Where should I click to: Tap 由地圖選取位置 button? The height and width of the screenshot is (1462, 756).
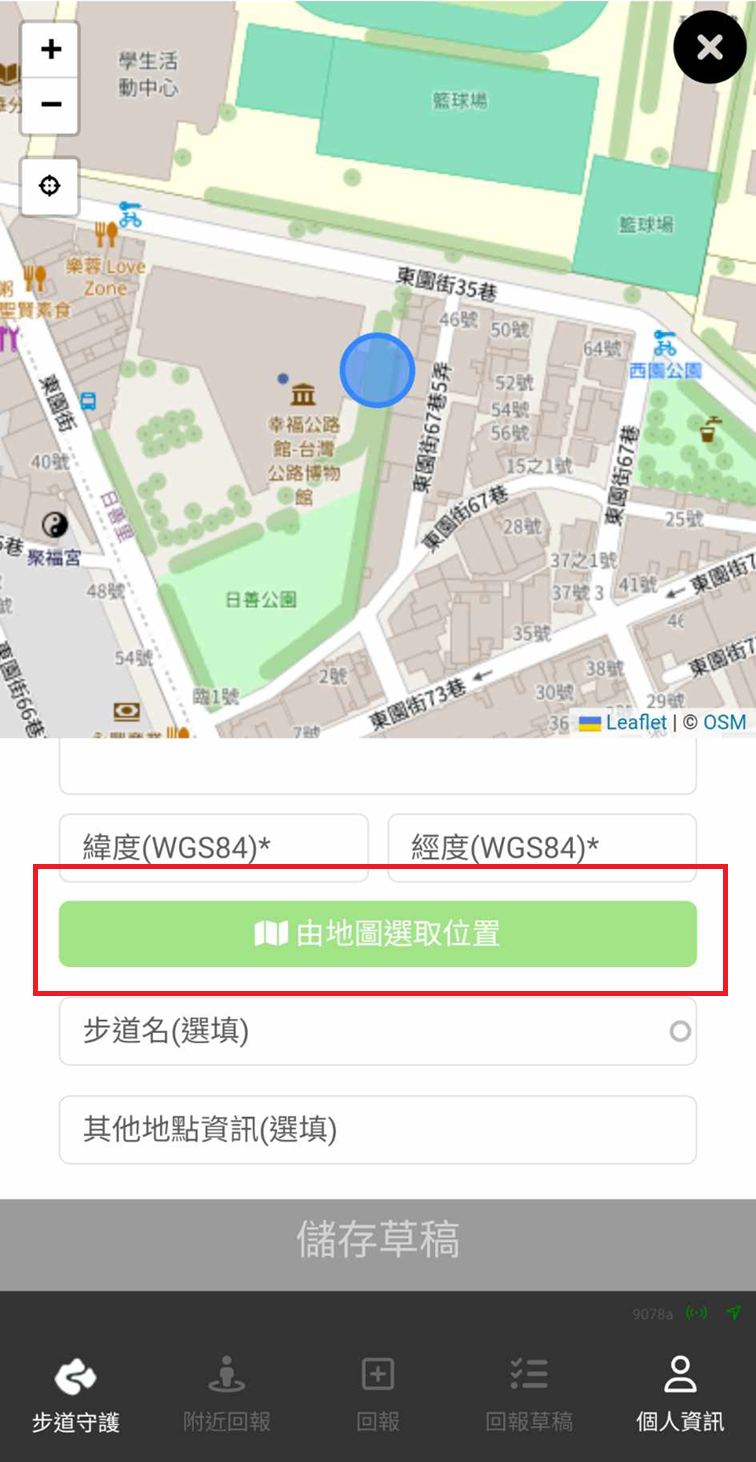378,934
